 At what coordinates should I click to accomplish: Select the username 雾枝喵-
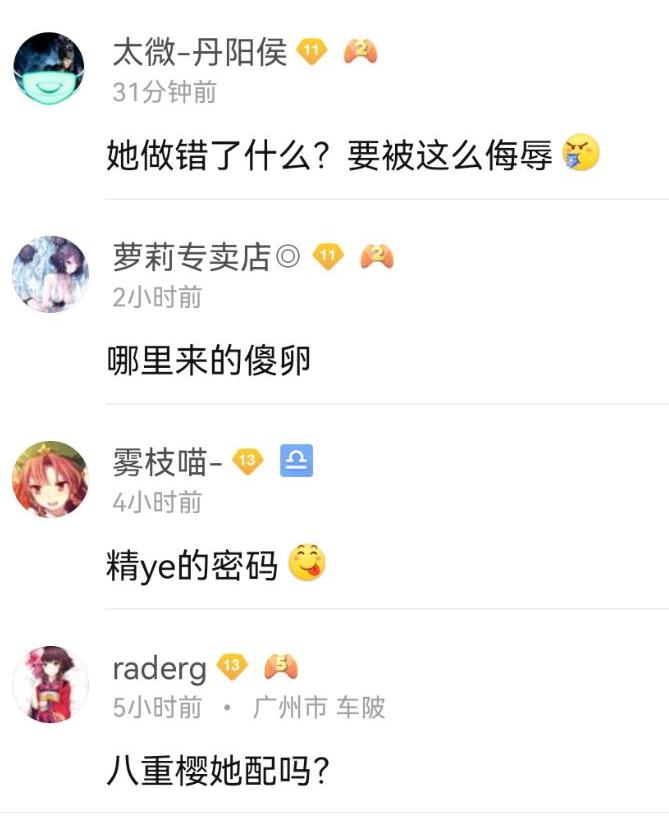click(167, 462)
